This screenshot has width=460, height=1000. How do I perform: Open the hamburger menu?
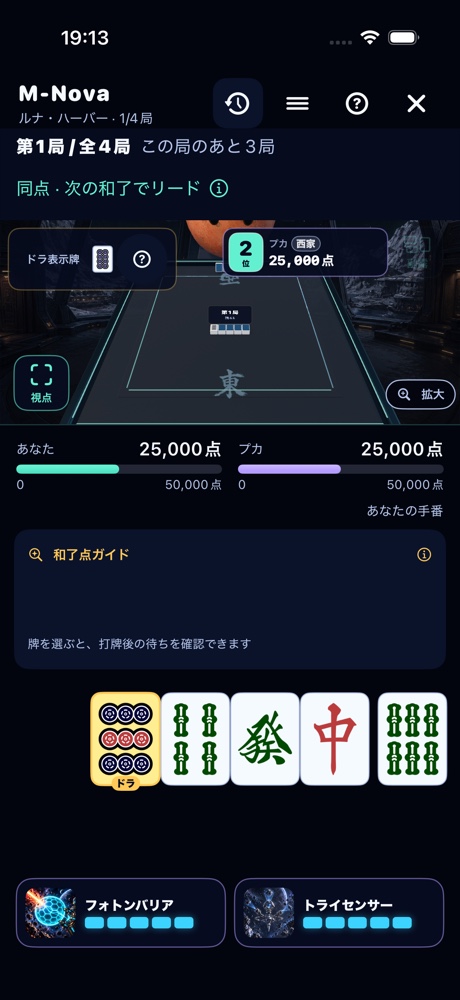click(x=297, y=103)
